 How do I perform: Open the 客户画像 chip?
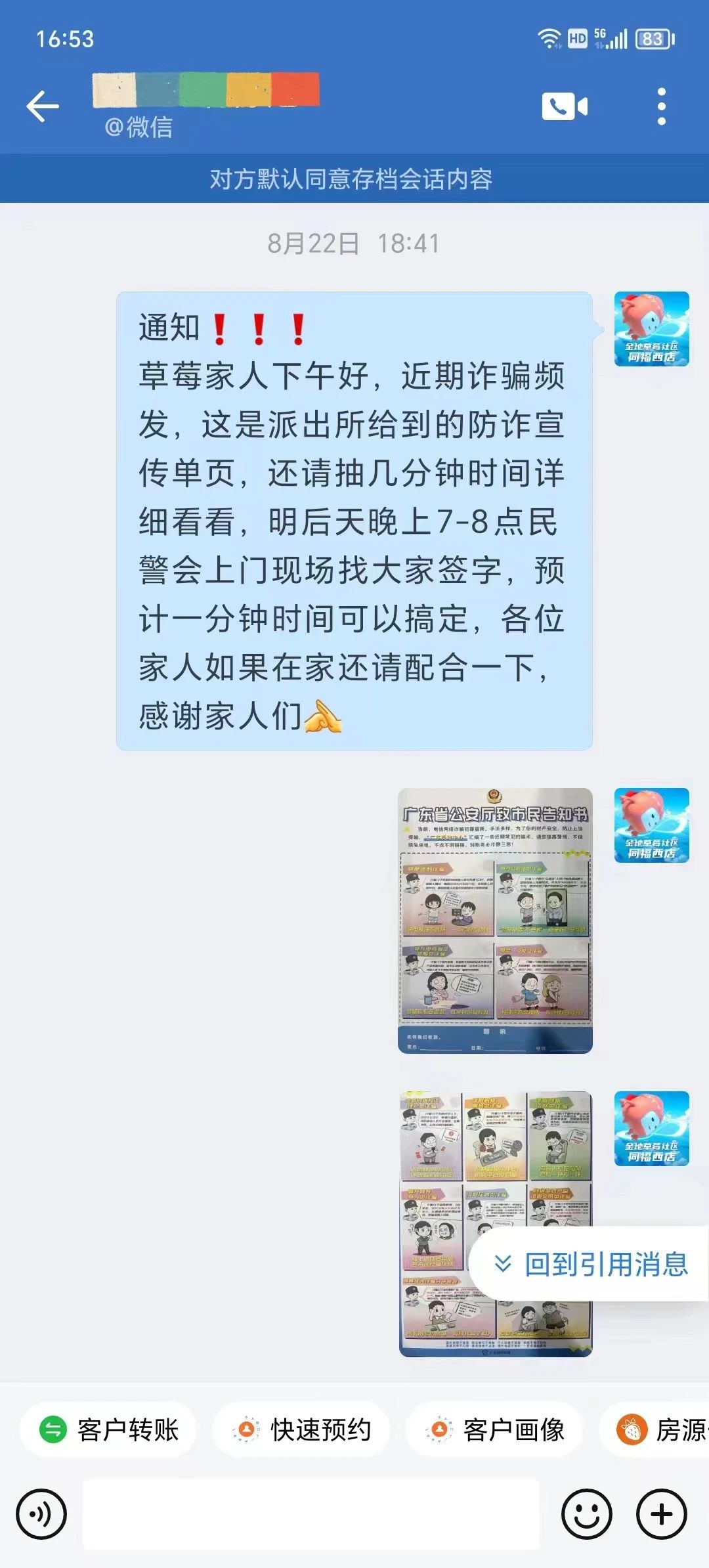point(495,1429)
